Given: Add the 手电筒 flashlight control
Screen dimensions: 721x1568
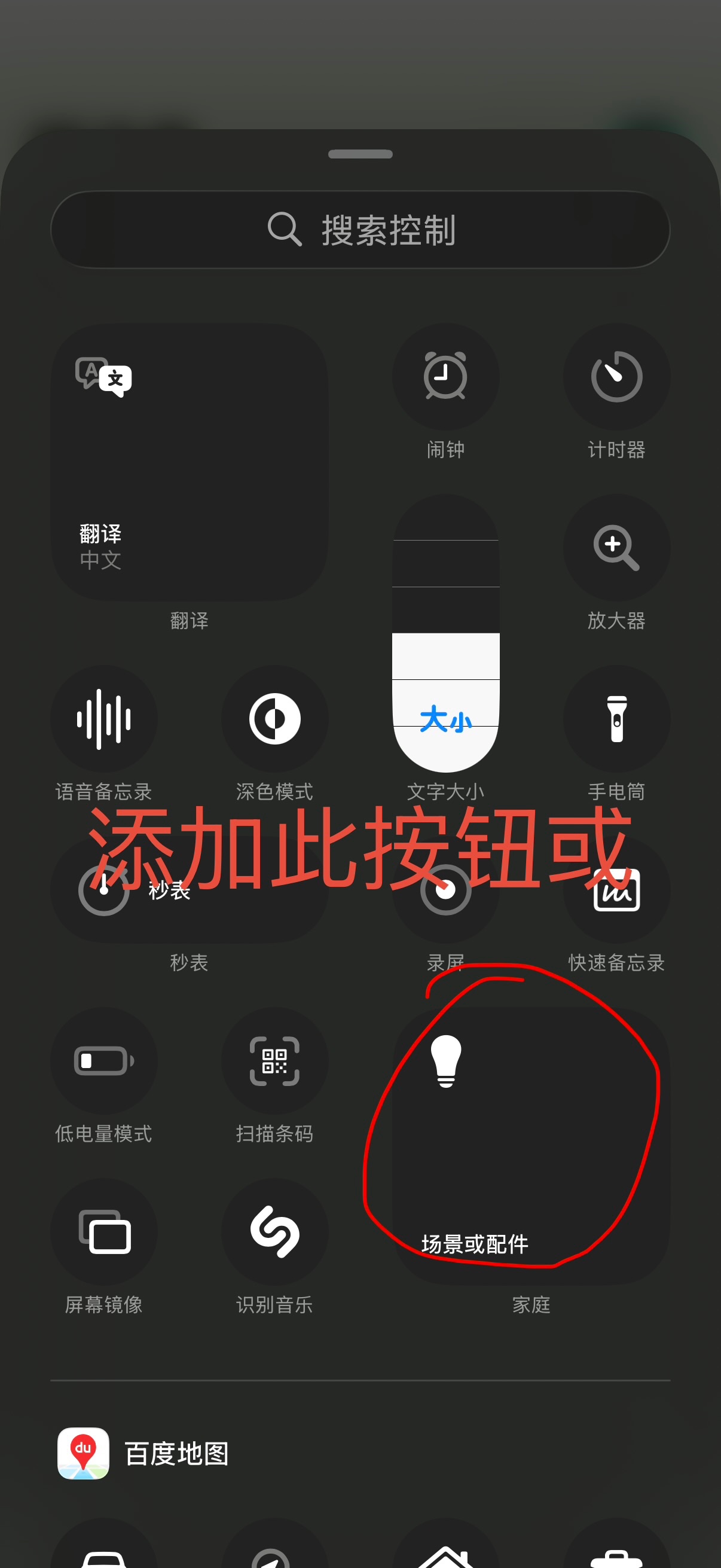Looking at the screenshot, I should click(x=616, y=719).
